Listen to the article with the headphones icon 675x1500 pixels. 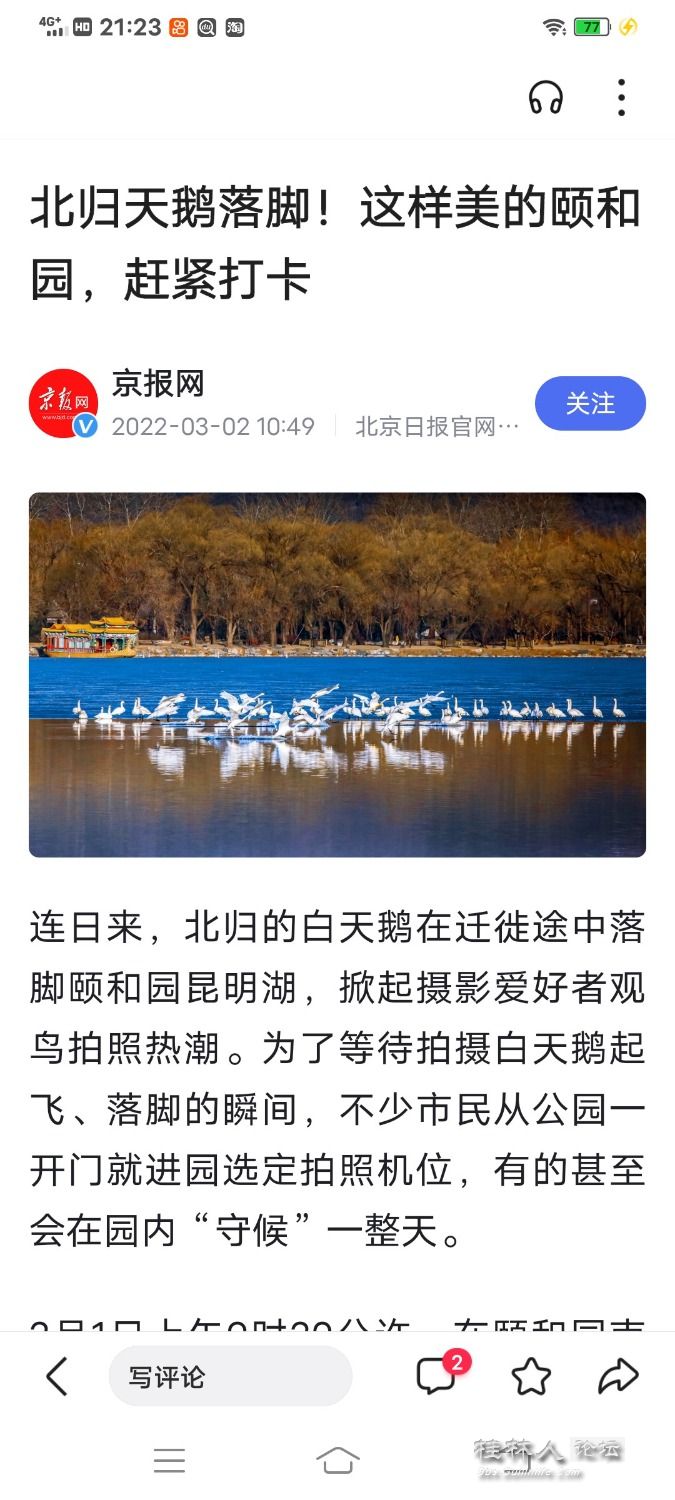coord(546,98)
